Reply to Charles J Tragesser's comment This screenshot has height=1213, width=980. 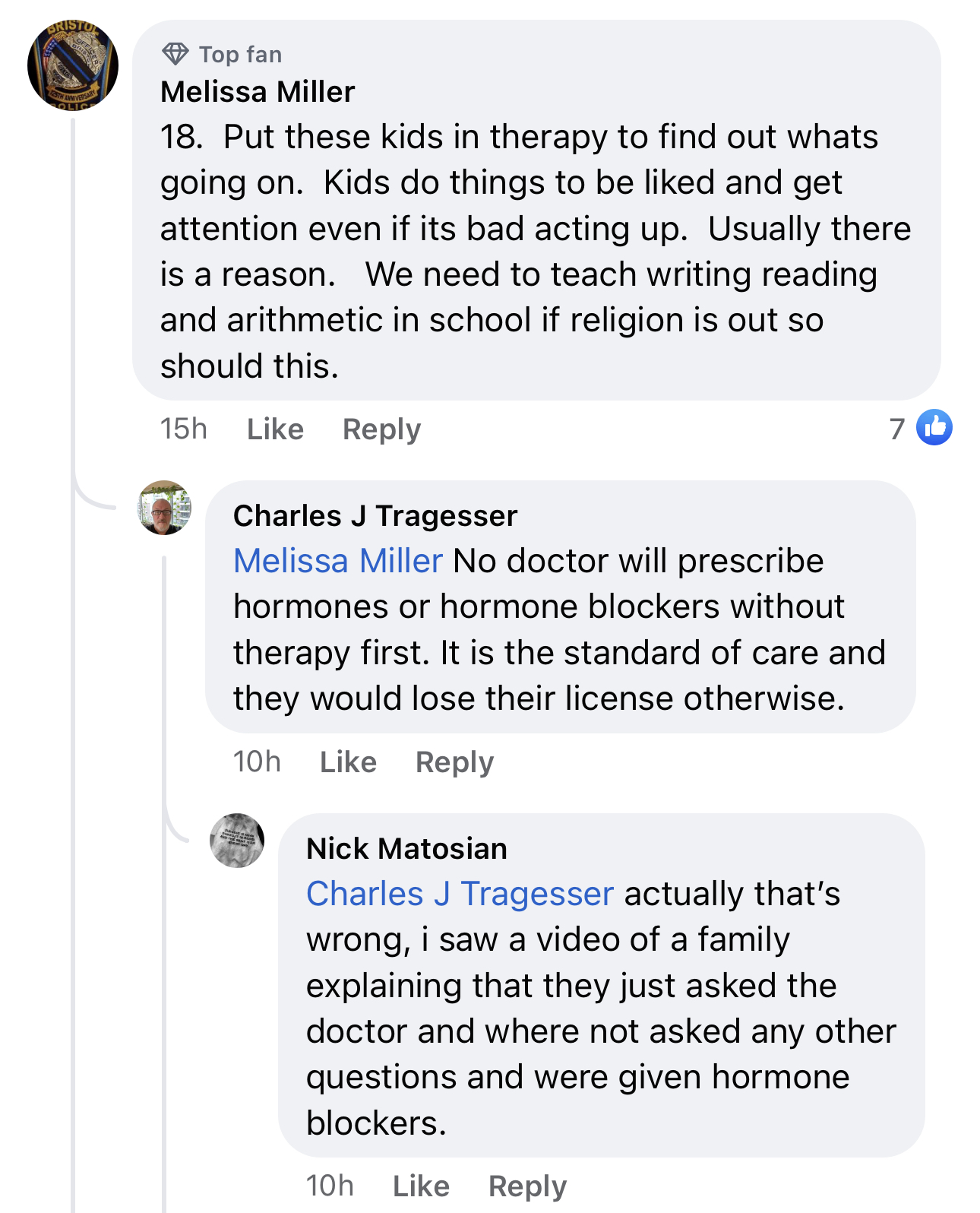pos(454,762)
